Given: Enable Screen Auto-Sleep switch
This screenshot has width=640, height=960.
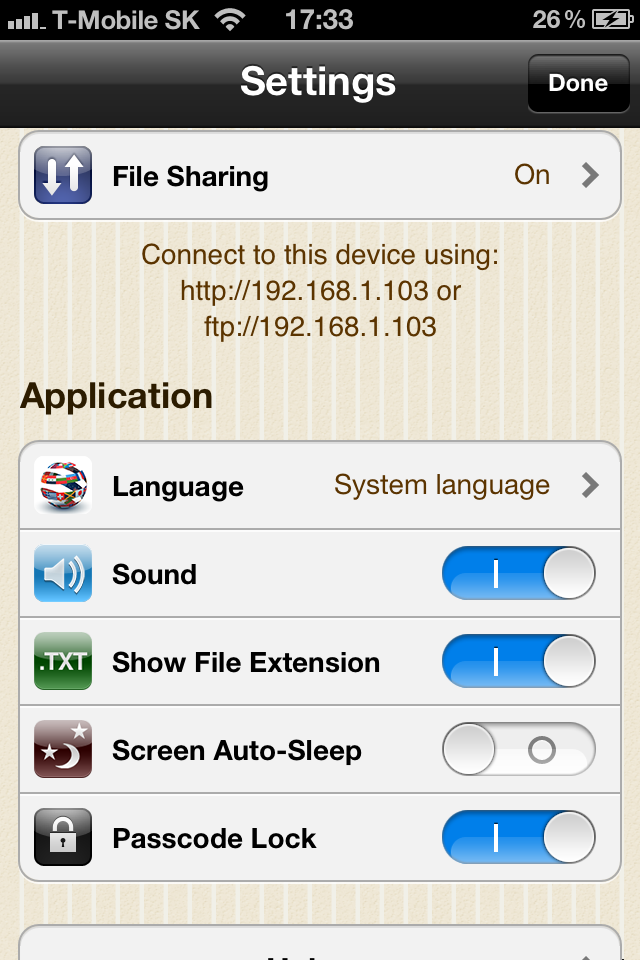Looking at the screenshot, I should coord(518,749).
